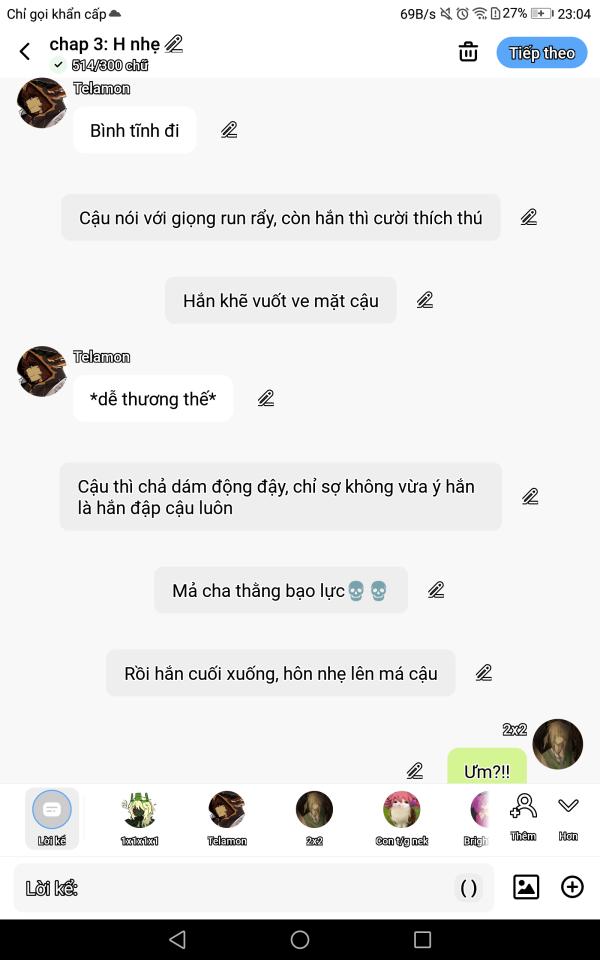Tap the trash bin delete icon
Viewport: 600px width, 960px height.
(468, 52)
